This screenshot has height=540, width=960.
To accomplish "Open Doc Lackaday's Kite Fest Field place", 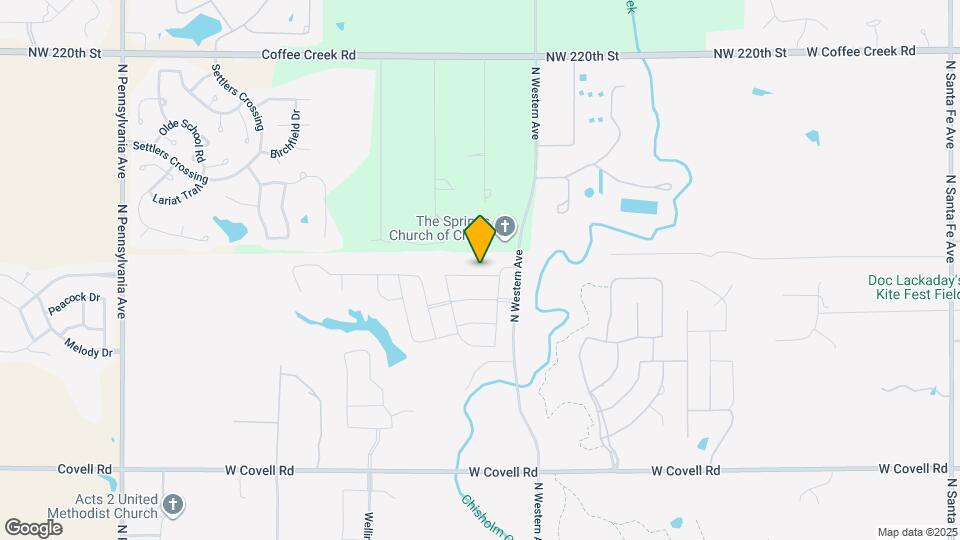I will 914,288.
